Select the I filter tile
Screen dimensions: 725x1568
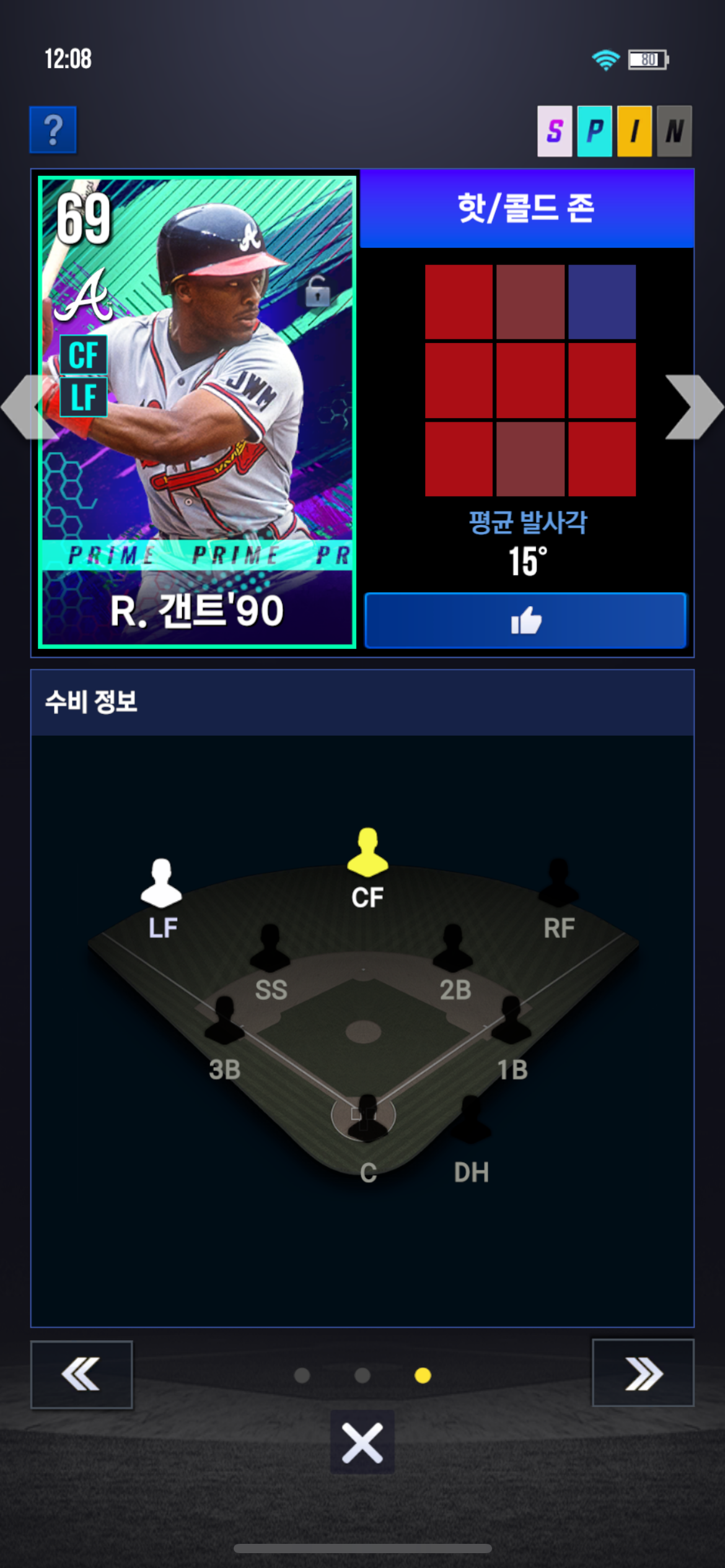pyautogui.click(x=635, y=131)
